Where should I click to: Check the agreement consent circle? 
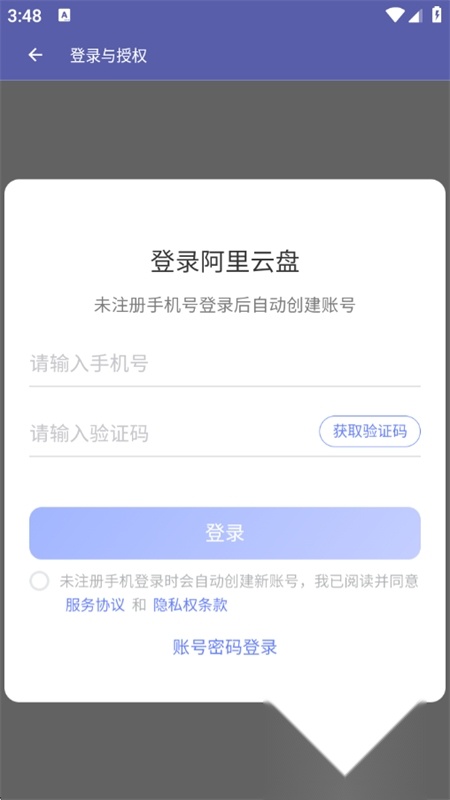[39, 581]
